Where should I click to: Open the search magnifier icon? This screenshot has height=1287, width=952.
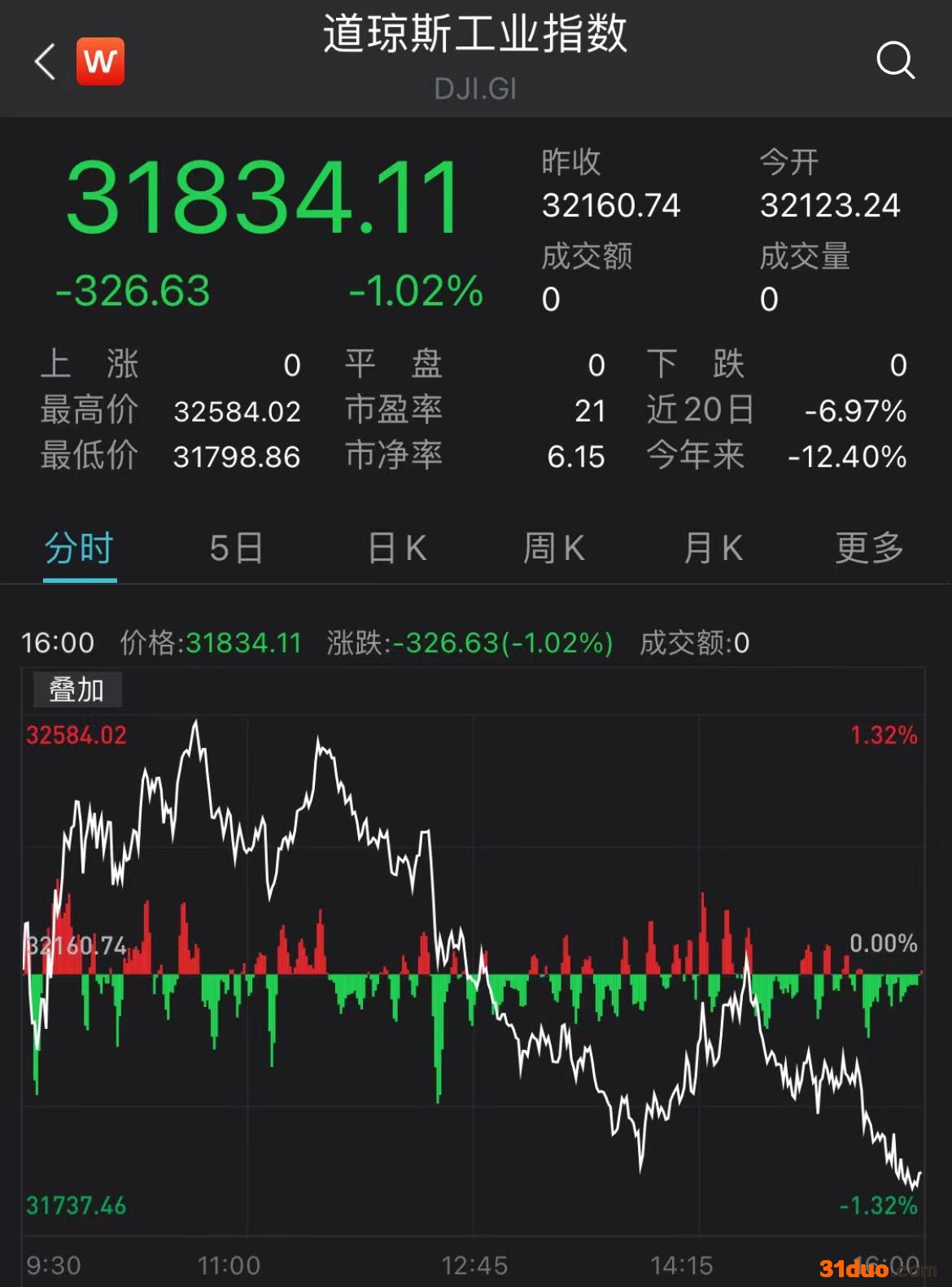coord(895,60)
